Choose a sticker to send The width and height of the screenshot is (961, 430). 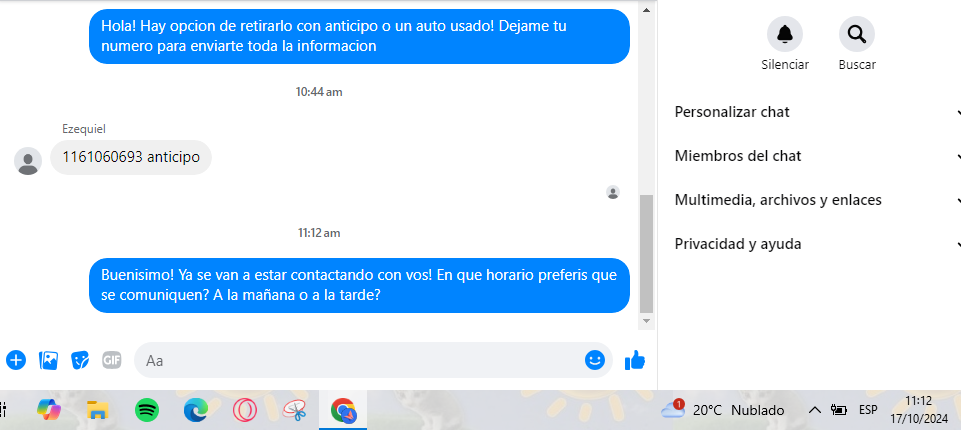click(x=80, y=360)
